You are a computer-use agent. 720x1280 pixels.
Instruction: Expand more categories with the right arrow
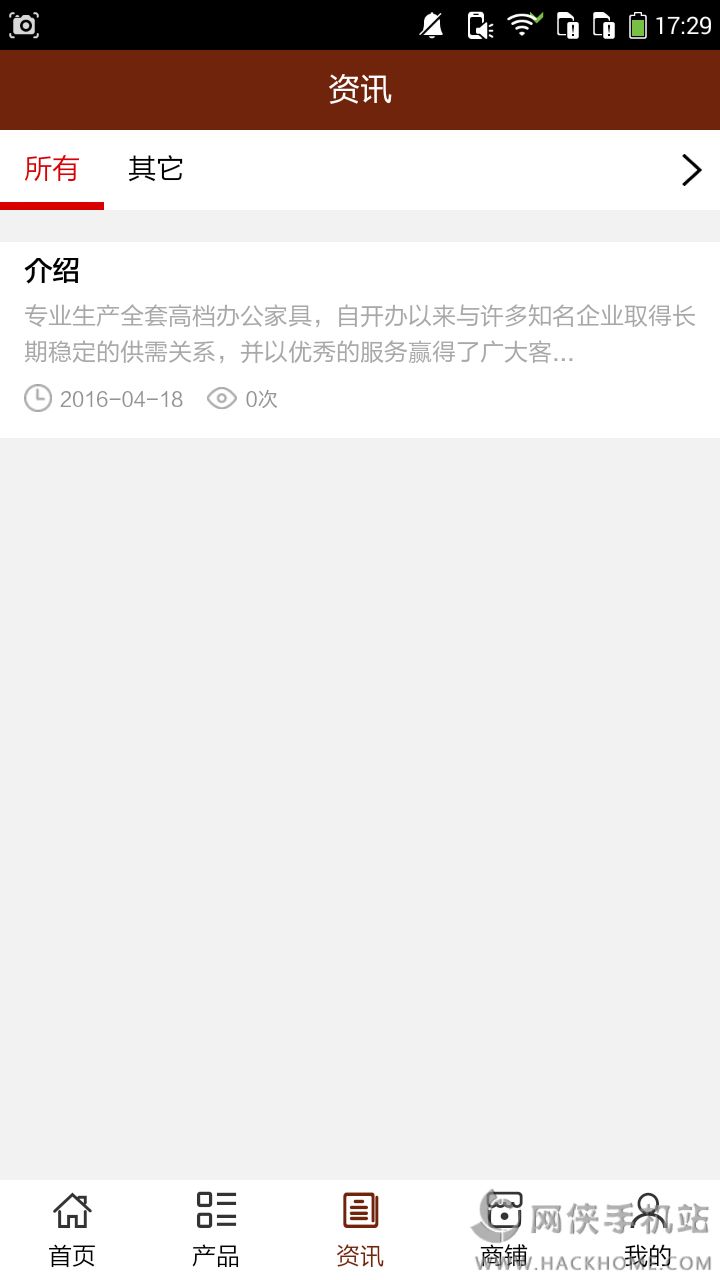(x=691, y=170)
